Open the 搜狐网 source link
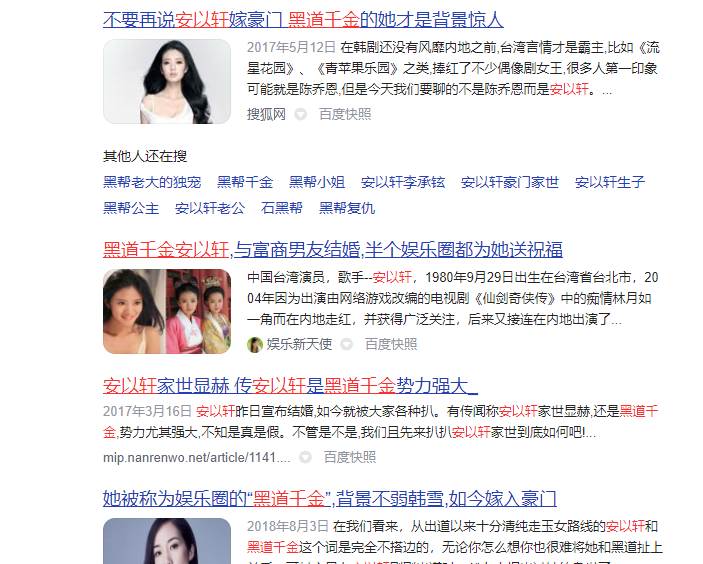Screen dimensions: 703x564 [266, 114]
